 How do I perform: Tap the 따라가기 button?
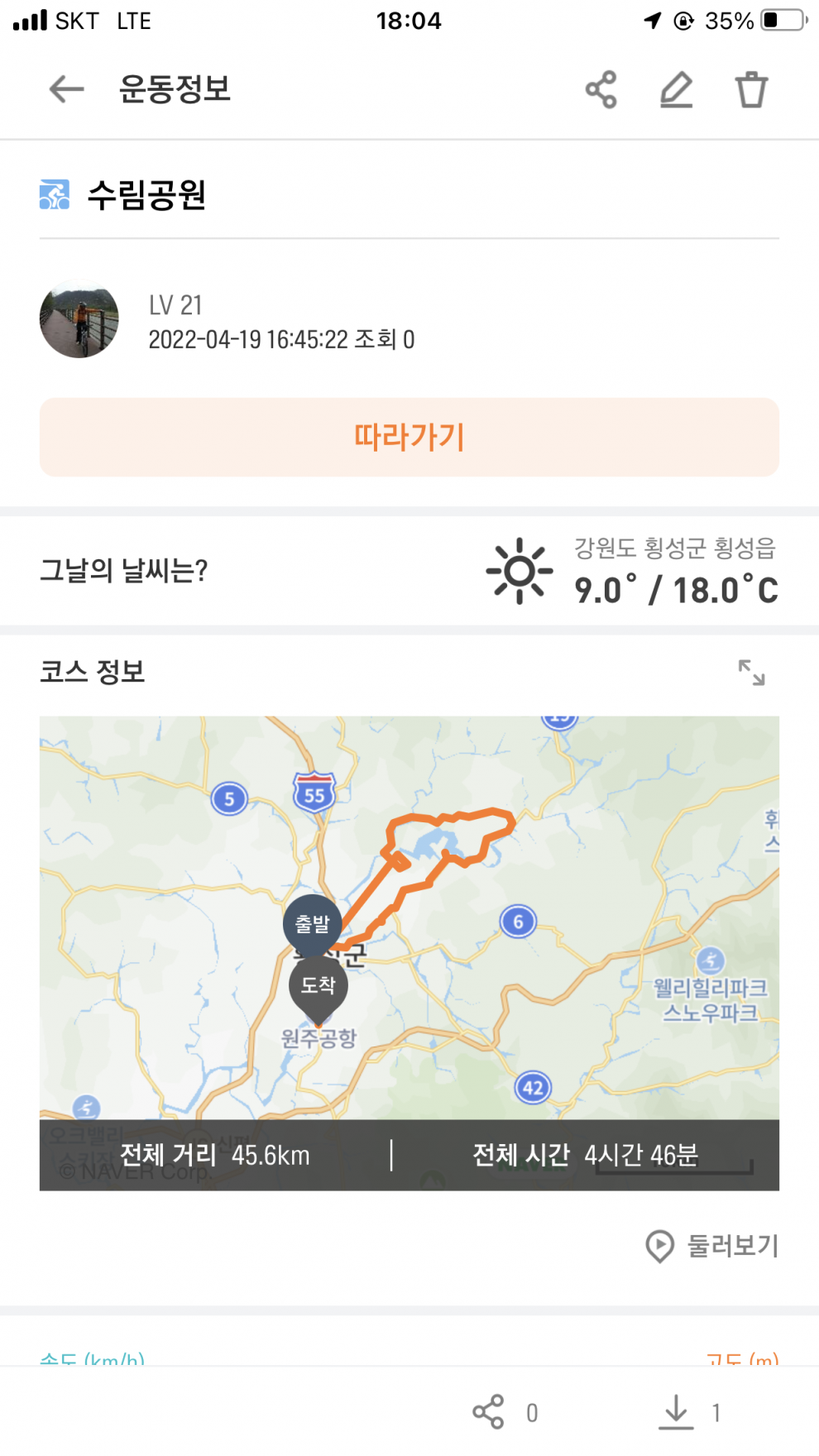point(409,437)
